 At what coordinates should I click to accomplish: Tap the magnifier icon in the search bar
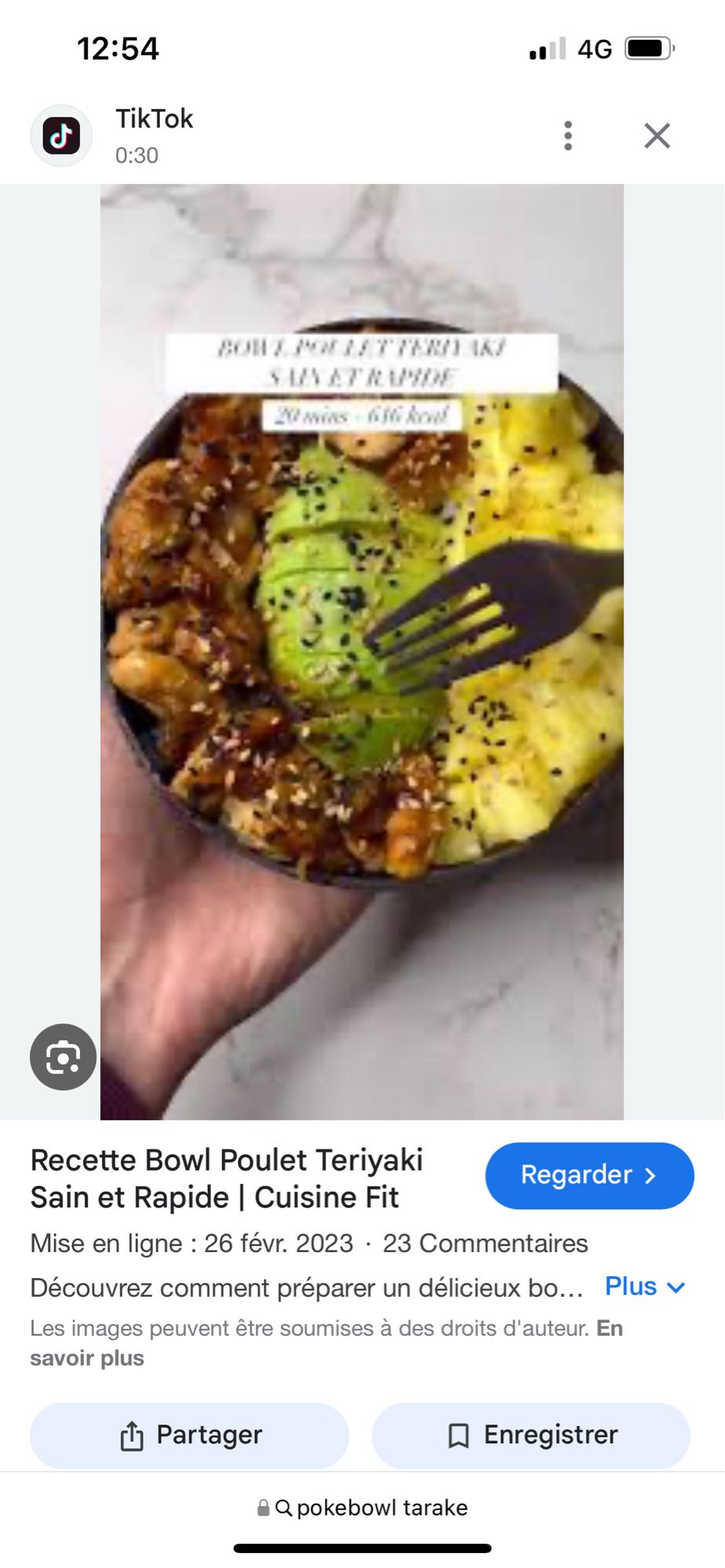285,1507
